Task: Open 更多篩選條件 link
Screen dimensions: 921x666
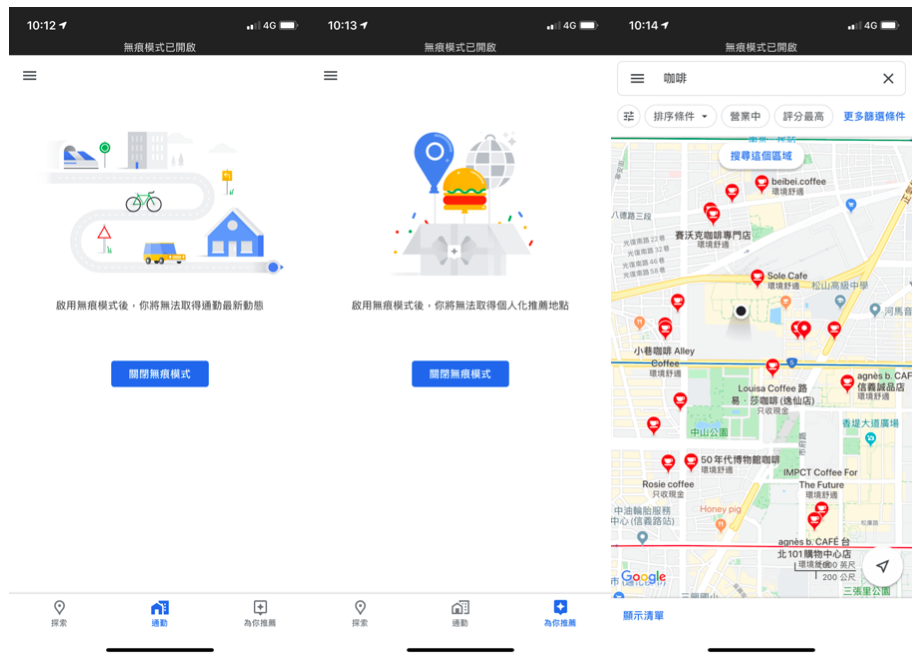Action: click(874, 116)
